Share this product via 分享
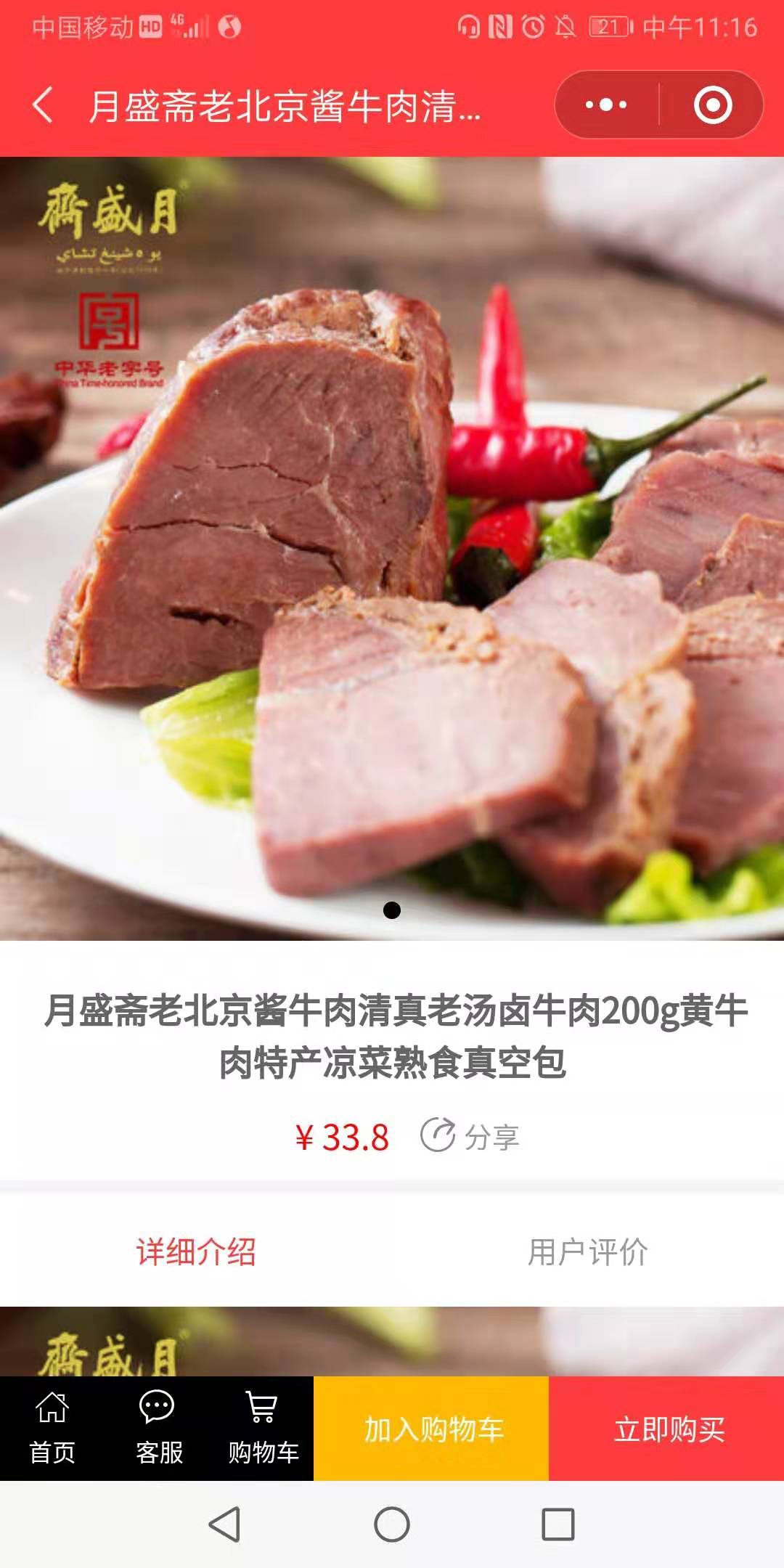The image size is (784, 1568). pyautogui.click(x=470, y=1136)
